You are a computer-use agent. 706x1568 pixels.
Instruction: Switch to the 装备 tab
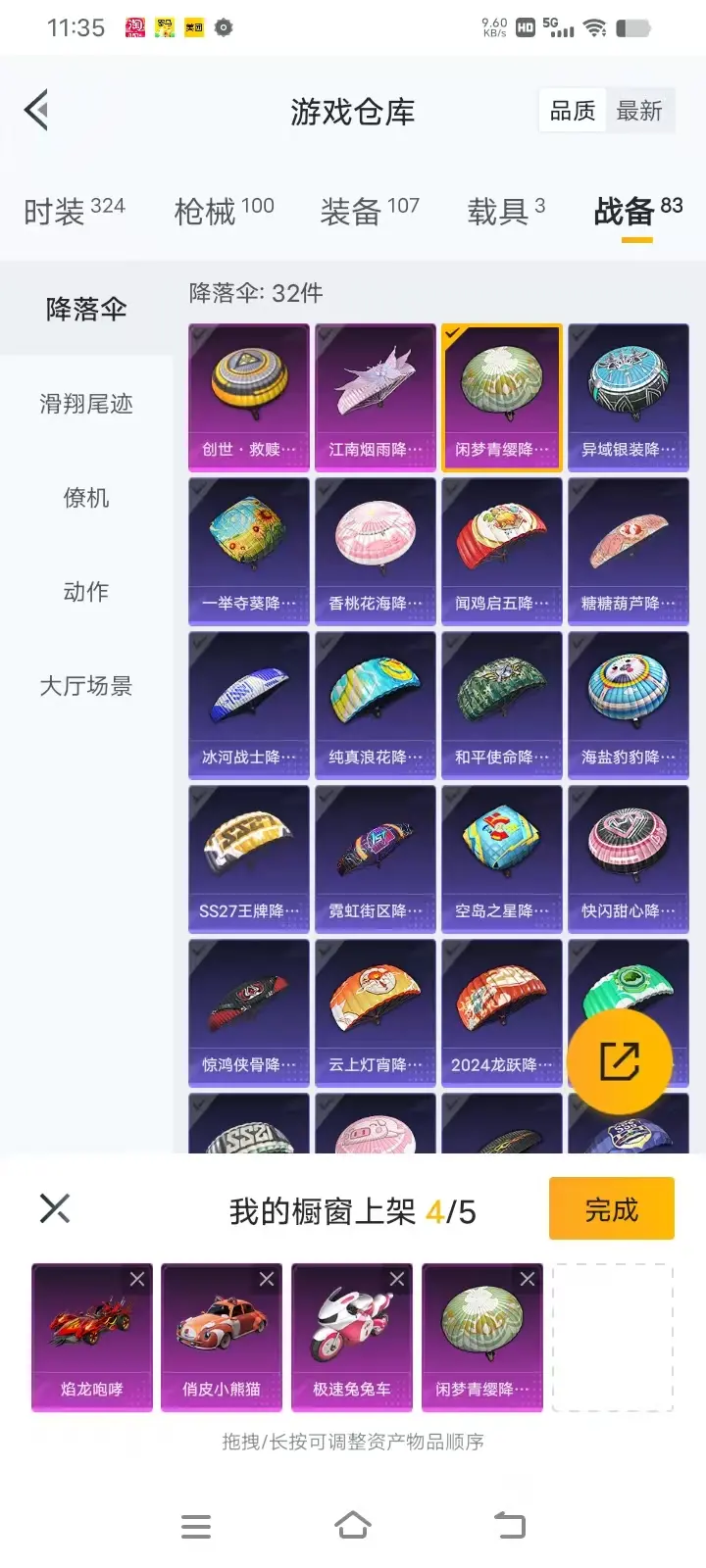pos(370,211)
